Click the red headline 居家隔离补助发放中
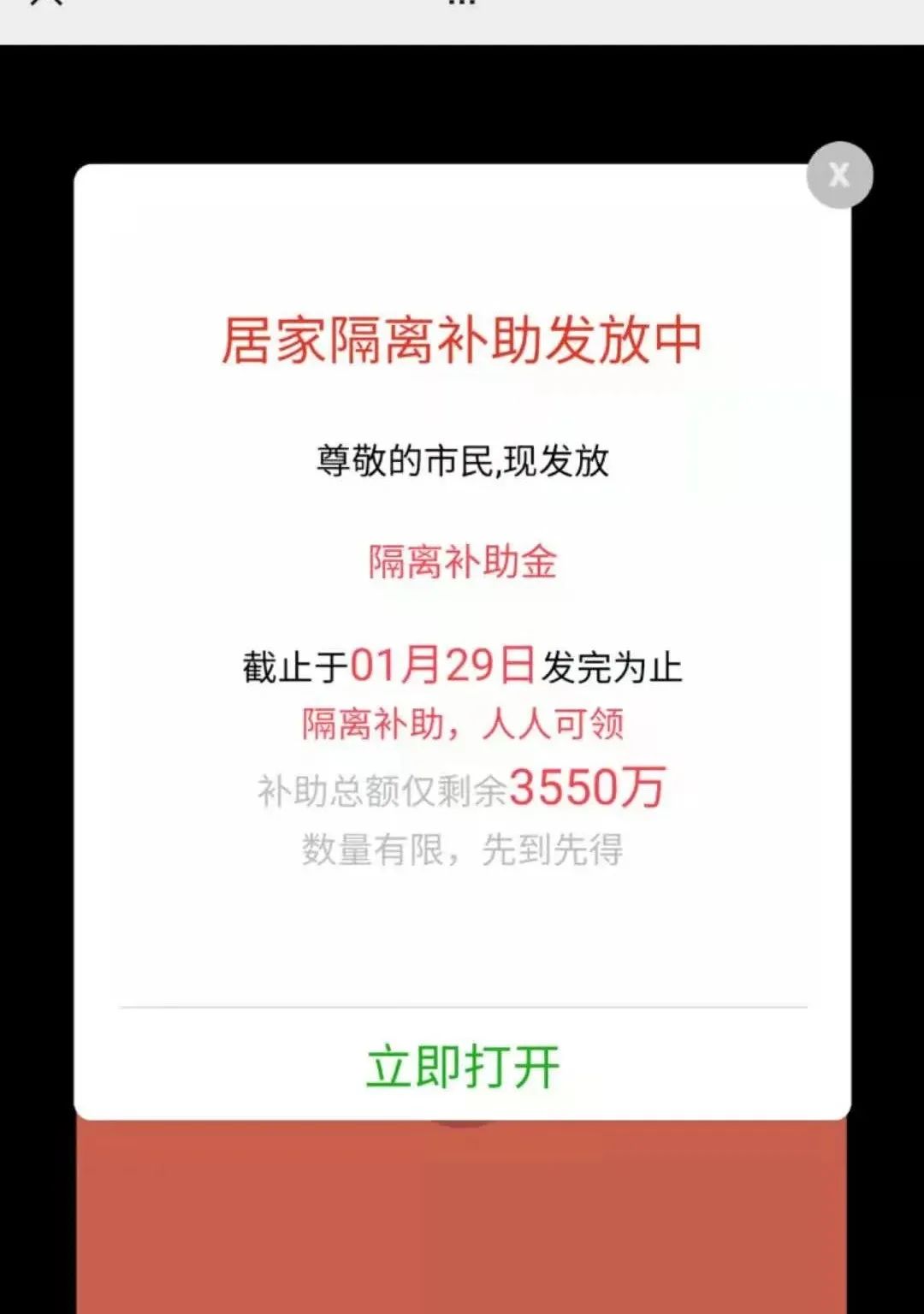Image resolution: width=924 pixels, height=1314 pixels. tap(462, 340)
